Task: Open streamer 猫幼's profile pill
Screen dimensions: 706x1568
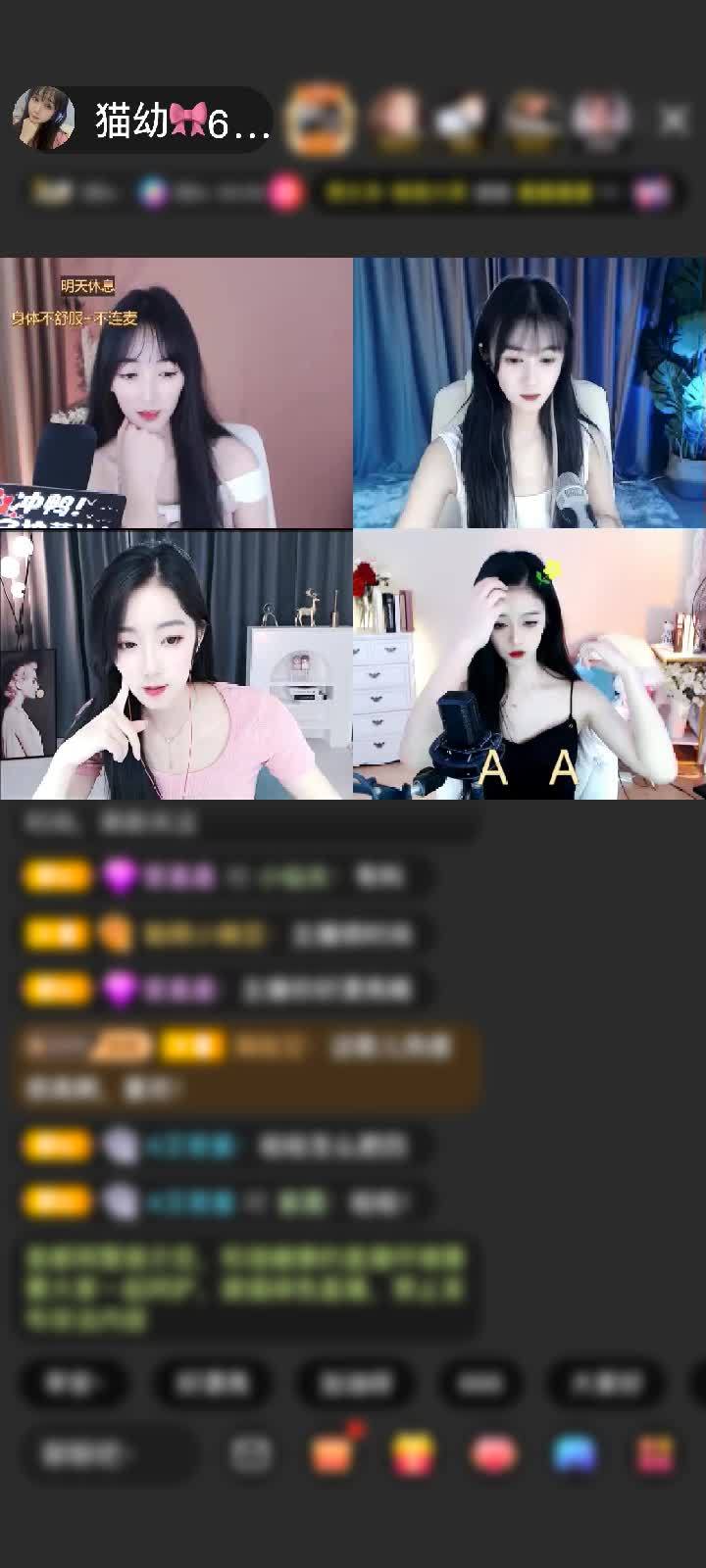Action: click(x=142, y=121)
